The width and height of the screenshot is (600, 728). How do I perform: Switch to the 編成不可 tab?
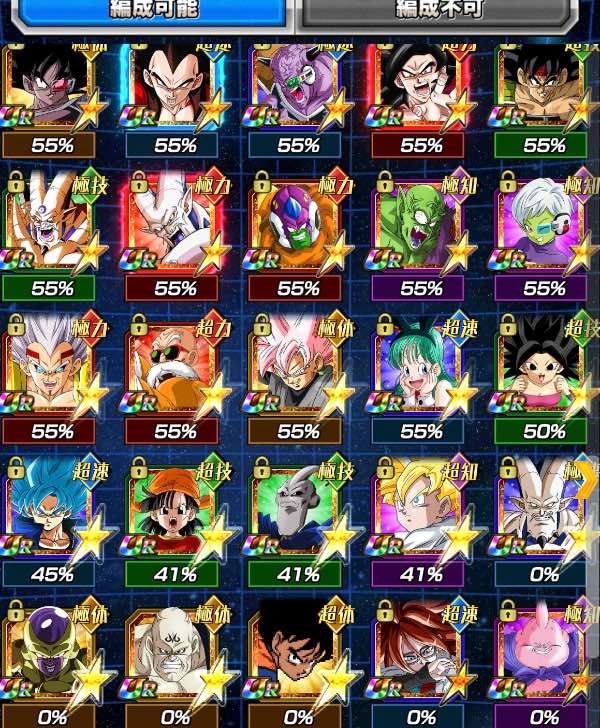437,13
